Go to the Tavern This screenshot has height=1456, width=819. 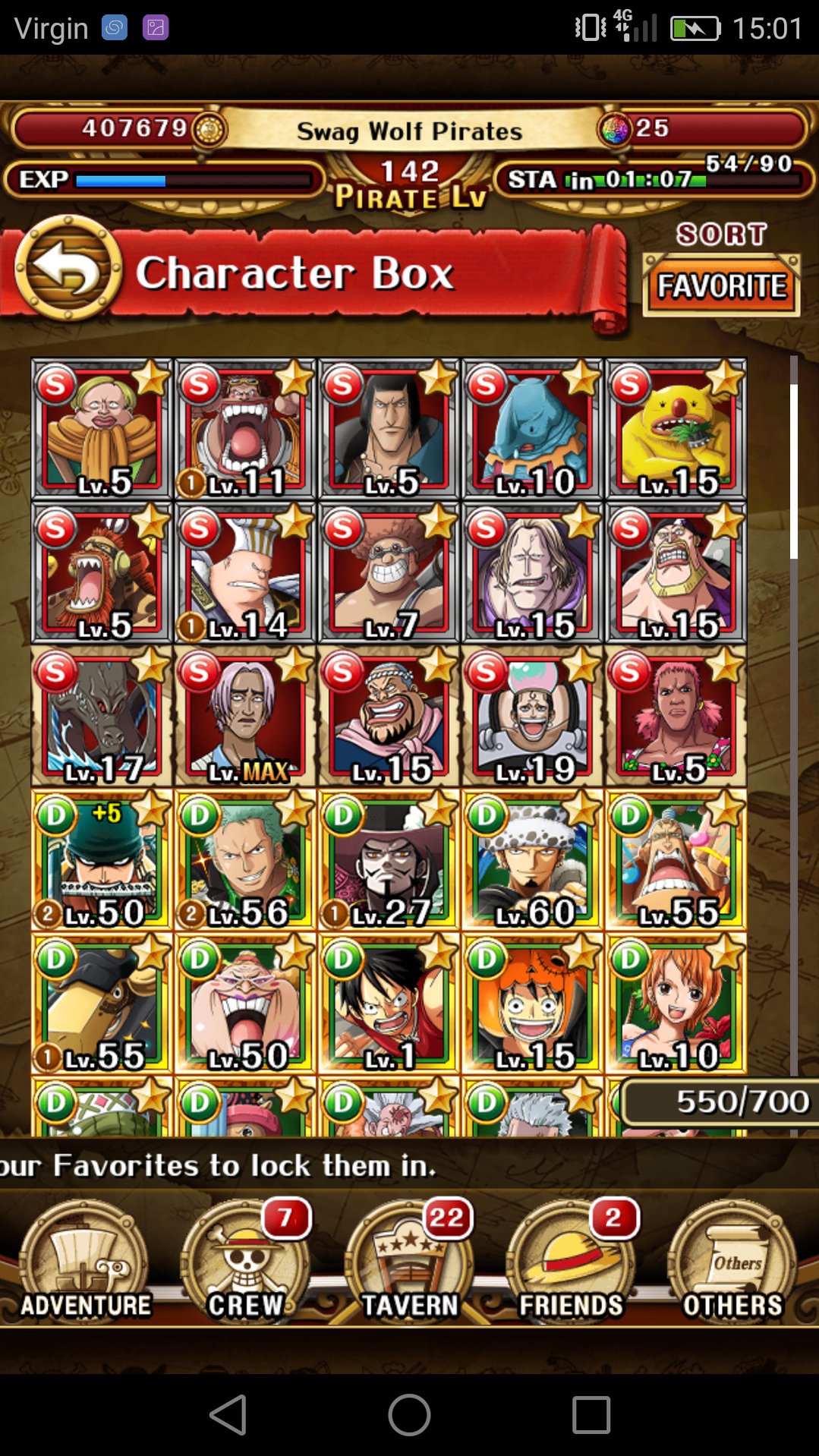coord(410,1261)
